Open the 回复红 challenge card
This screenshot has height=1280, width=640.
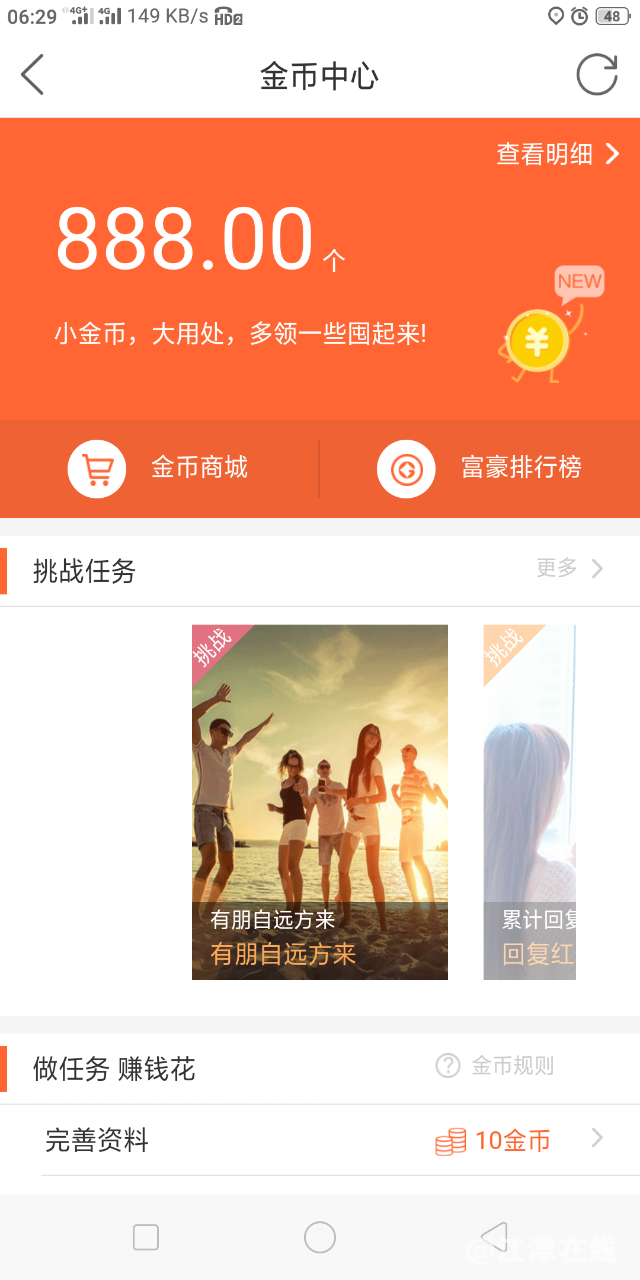(x=530, y=802)
